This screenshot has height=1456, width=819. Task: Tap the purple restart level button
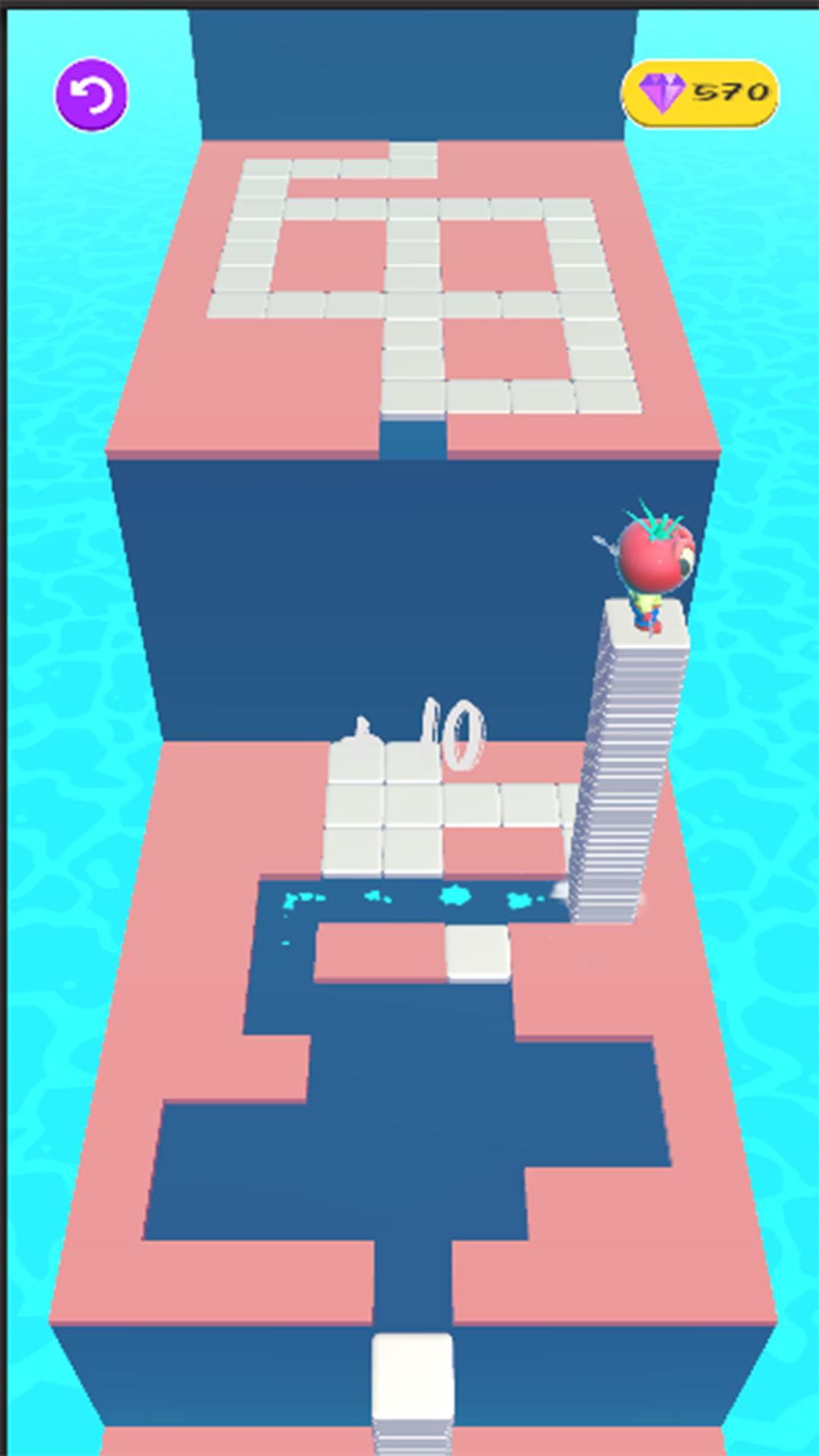point(92,95)
